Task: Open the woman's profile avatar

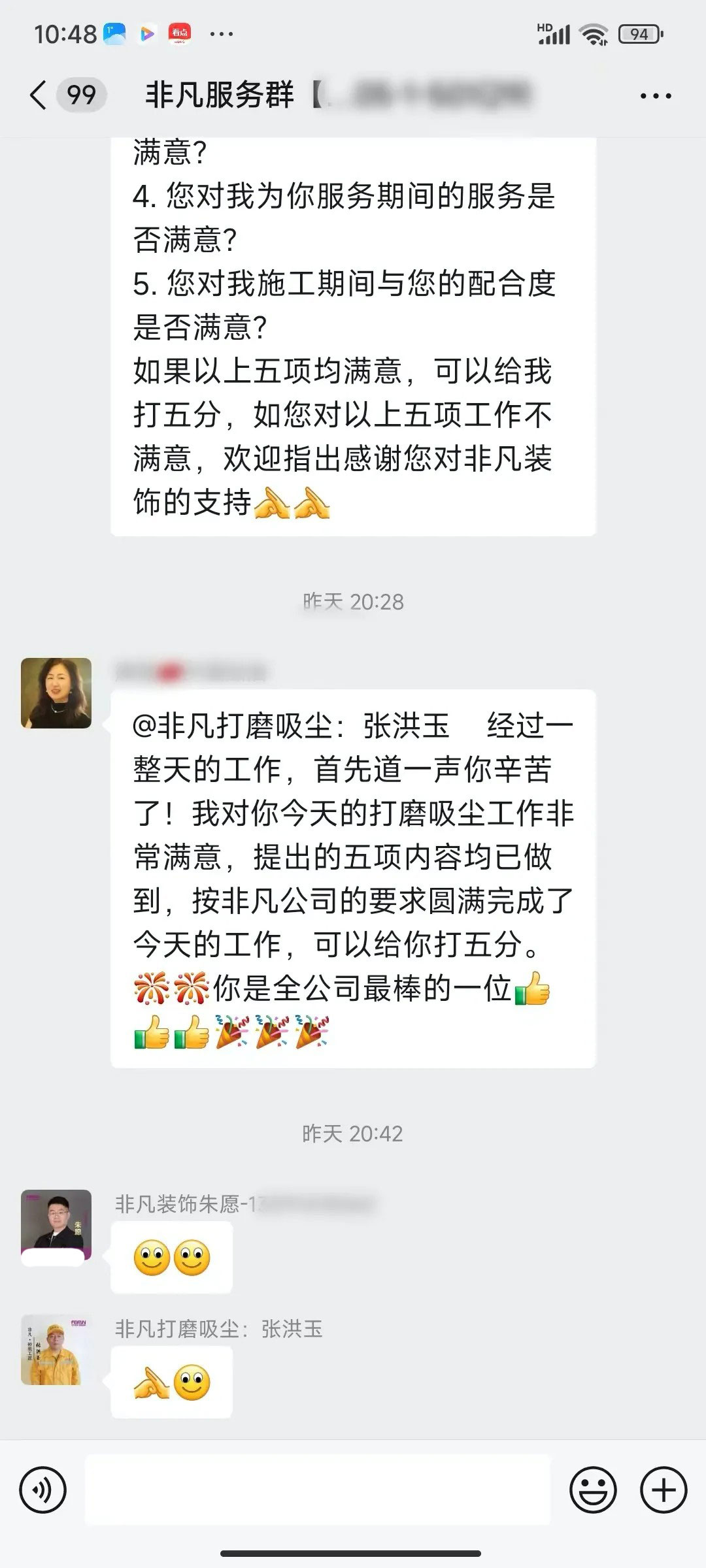Action: [x=56, y=693]
